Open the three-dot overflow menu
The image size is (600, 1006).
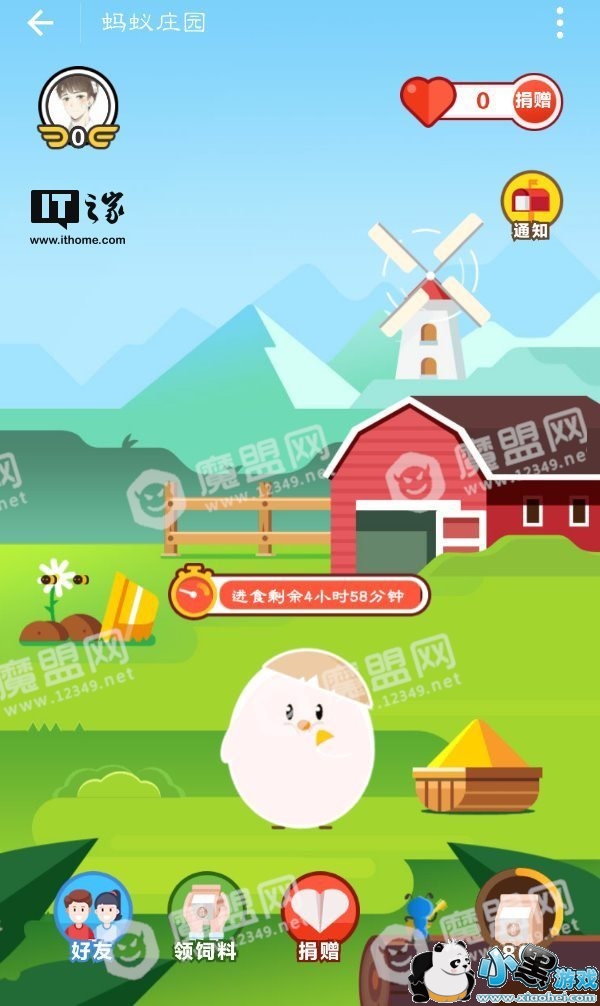[560, 23]
